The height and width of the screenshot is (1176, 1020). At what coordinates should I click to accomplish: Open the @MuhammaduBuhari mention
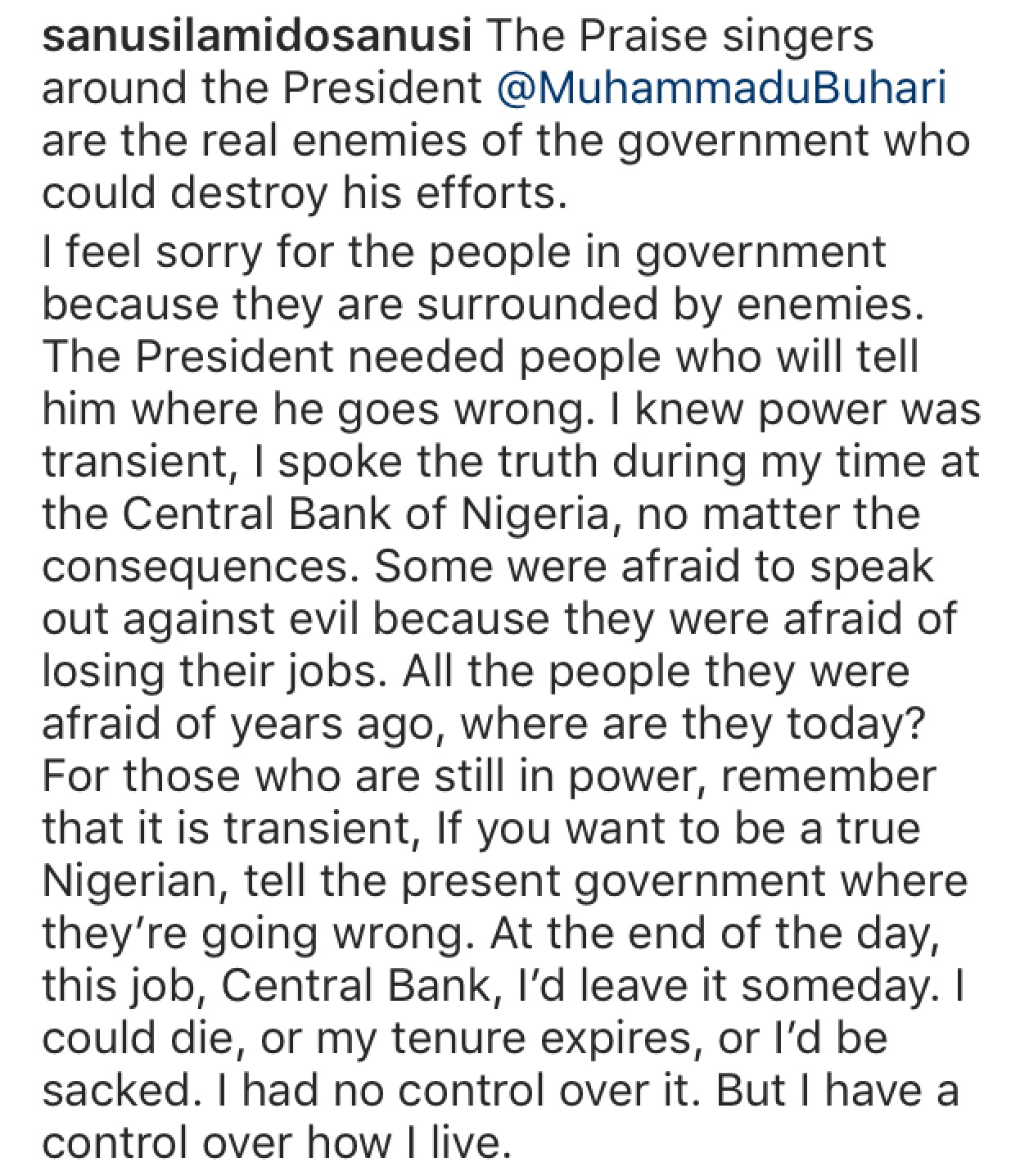coord(722,88)
